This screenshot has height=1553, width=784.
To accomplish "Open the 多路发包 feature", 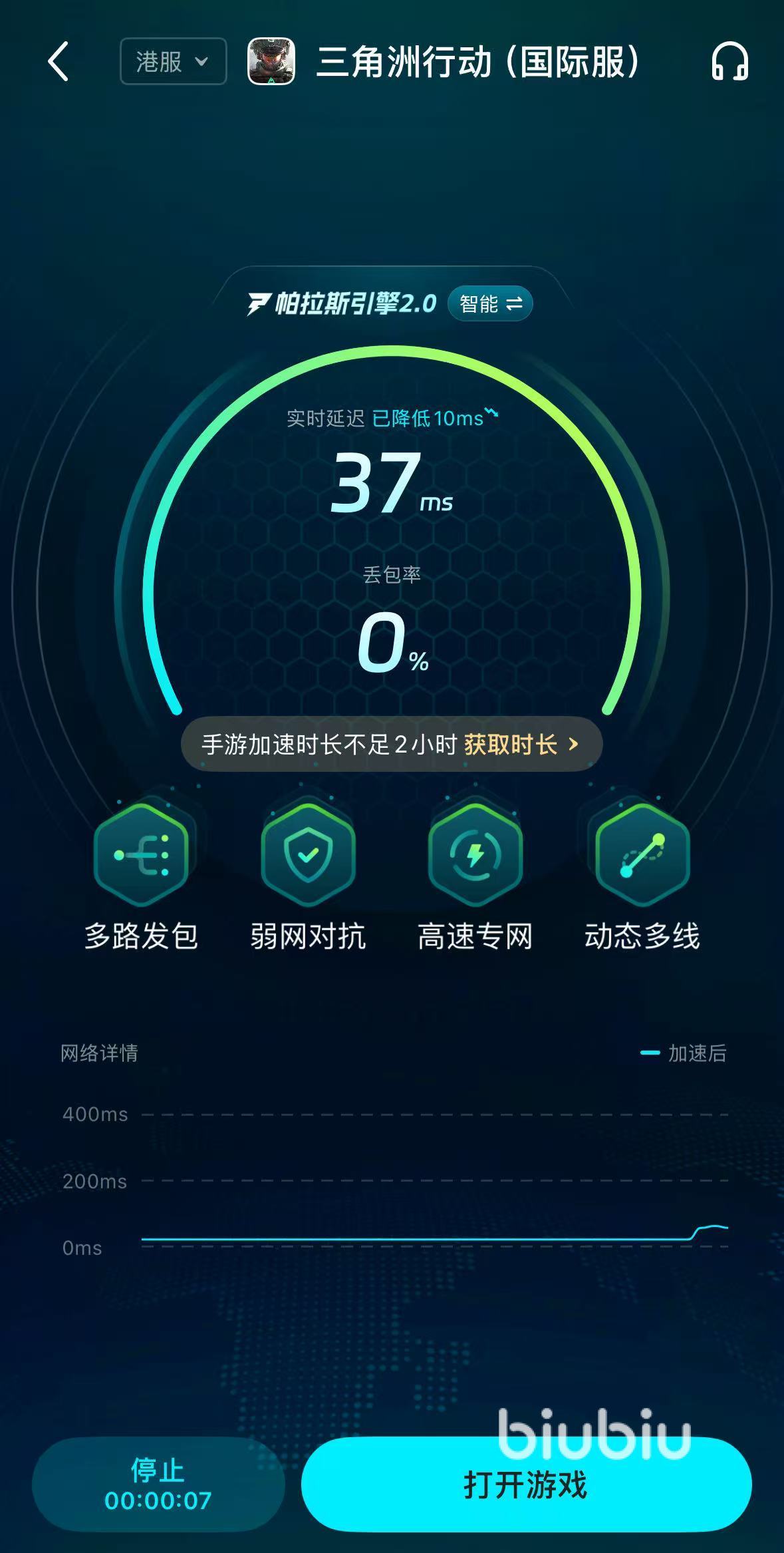I will coord(141,855).
